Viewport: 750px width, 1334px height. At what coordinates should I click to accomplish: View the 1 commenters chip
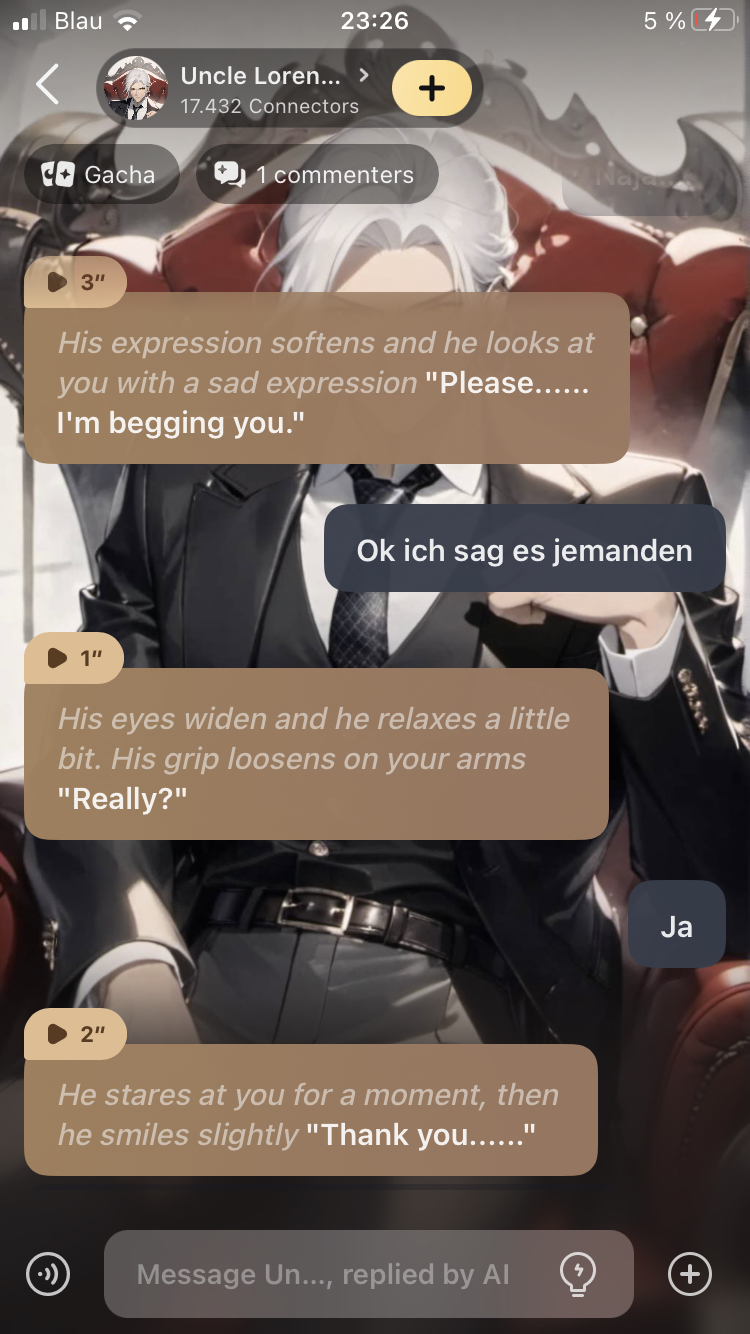pos(316,175)
